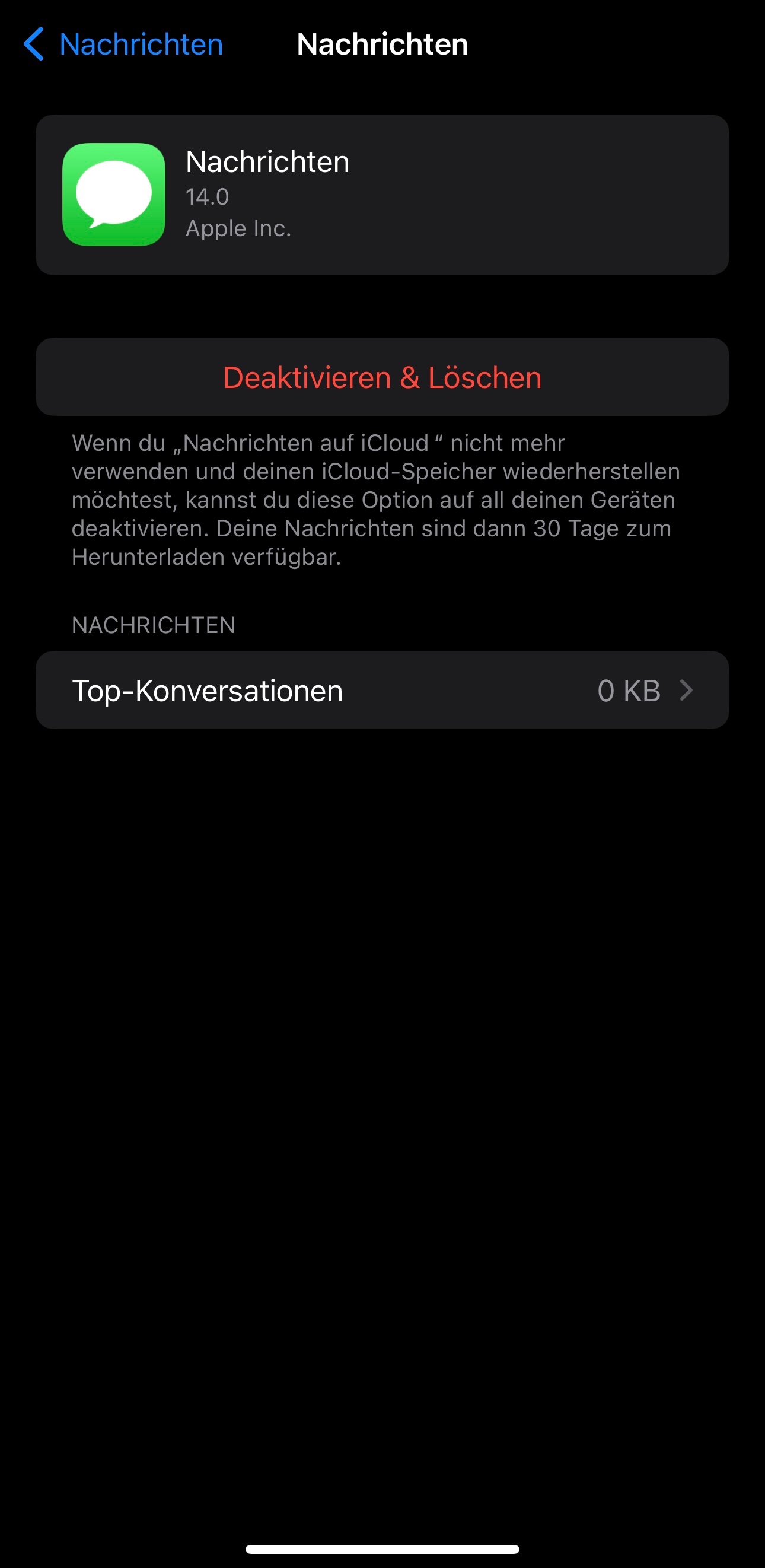Tap Deaktivieren & Löschen button
The image size is (765, 1568).
[x=382, y=377]
